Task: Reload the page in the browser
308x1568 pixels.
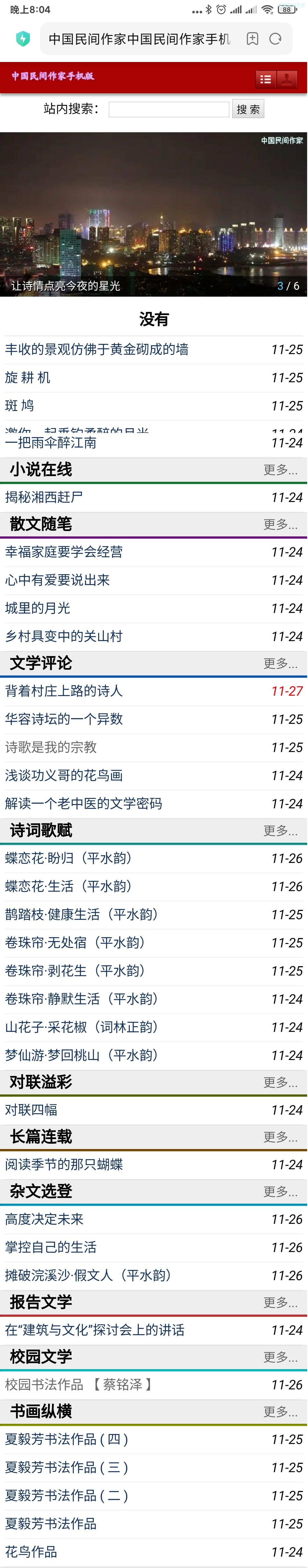Action: 275,39
